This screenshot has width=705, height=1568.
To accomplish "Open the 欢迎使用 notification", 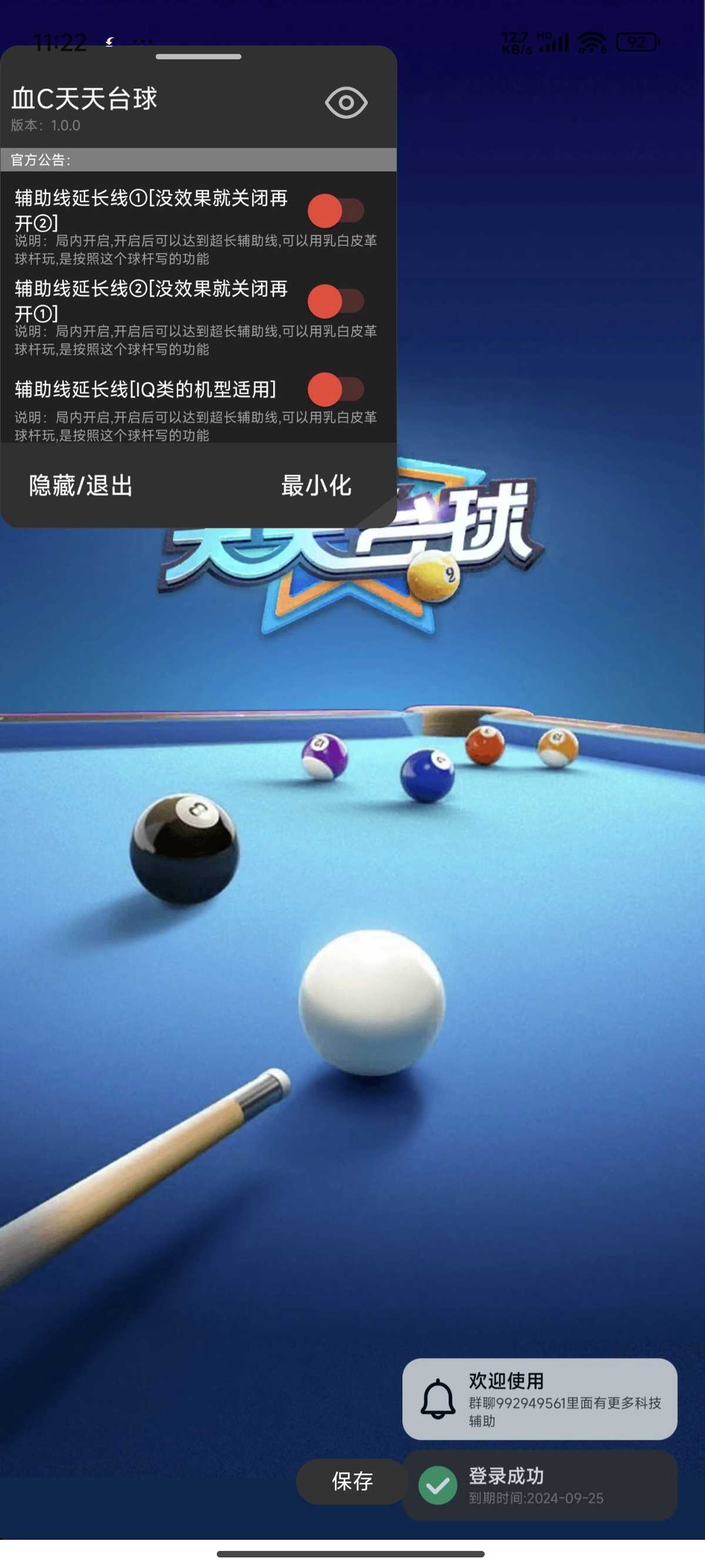I will tap(539, 1399).
